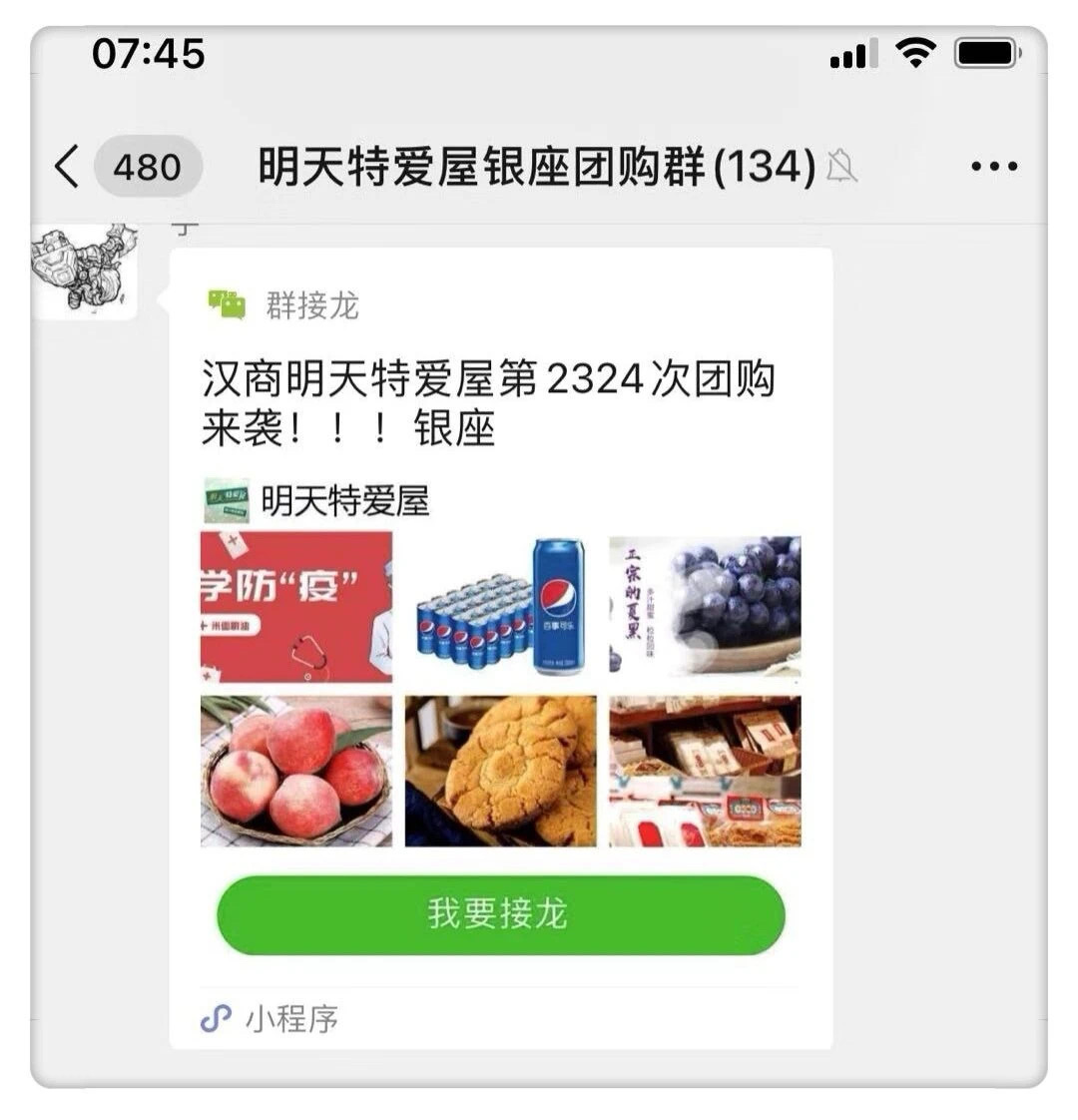Open the 群接龙 group-buy mini program card
The width and height of the screenshot is (1078, 1120).
(x=499, y=404)
